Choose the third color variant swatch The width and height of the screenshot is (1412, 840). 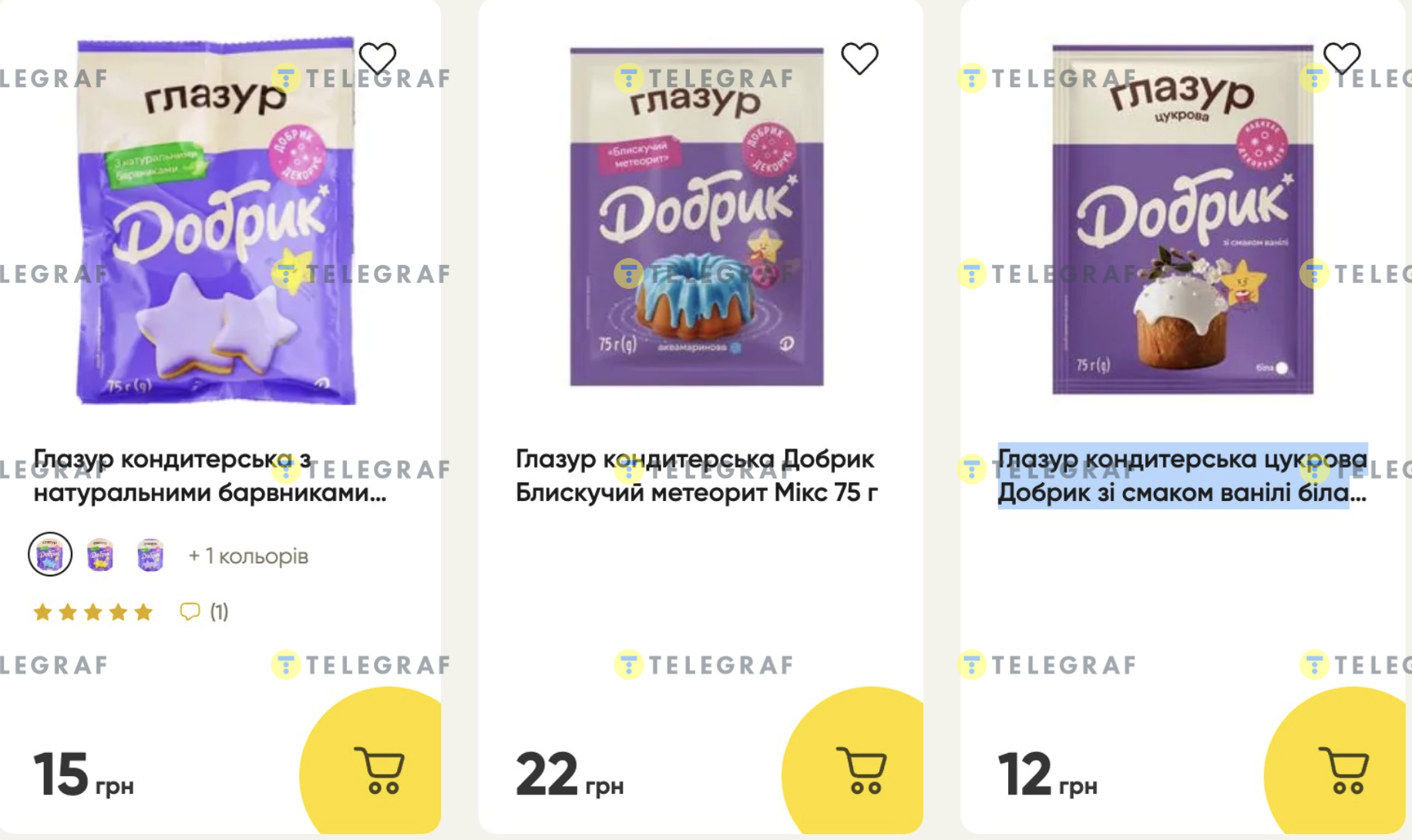(150, 555)
